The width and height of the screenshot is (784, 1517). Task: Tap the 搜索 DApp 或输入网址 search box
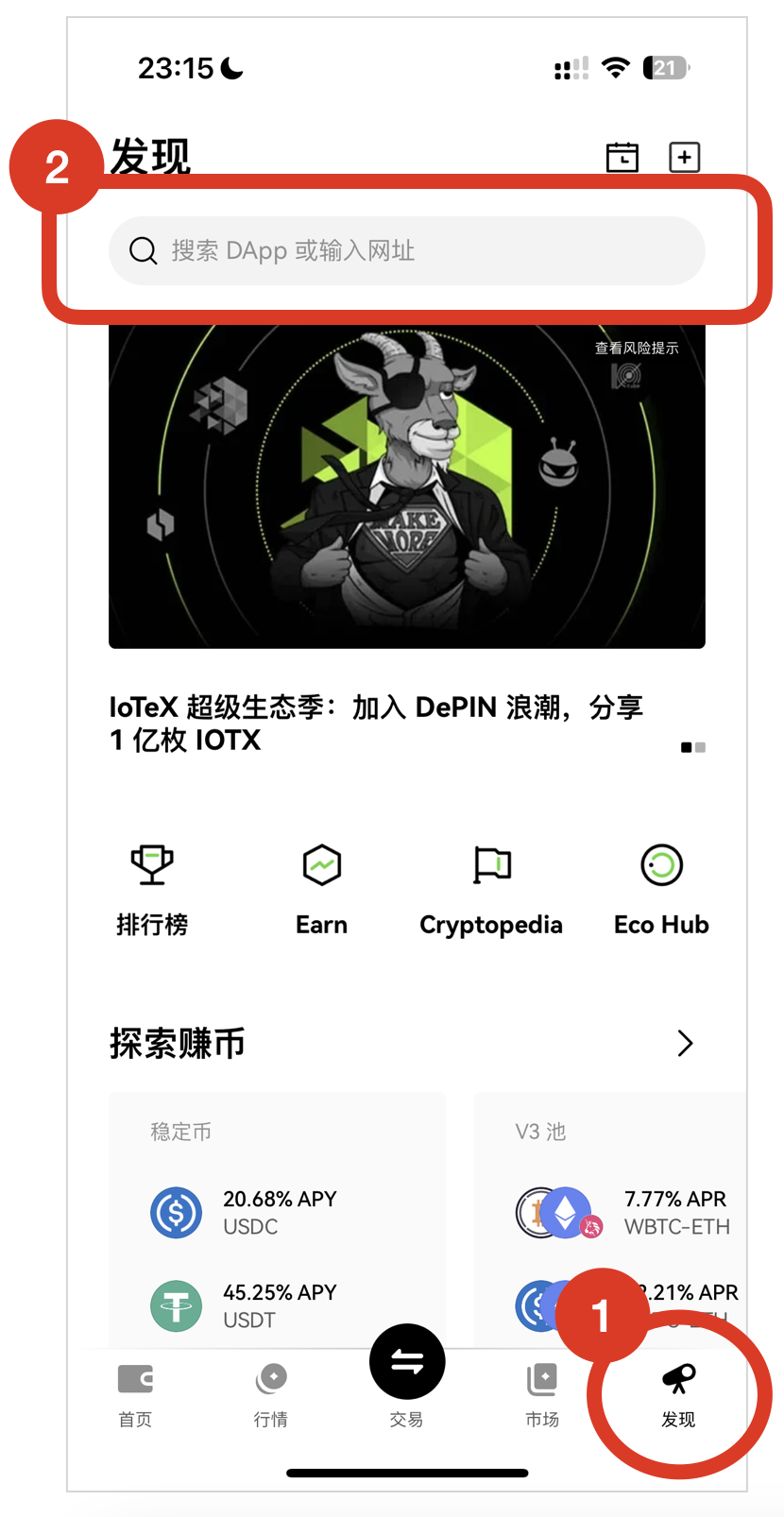coord(407,250)
